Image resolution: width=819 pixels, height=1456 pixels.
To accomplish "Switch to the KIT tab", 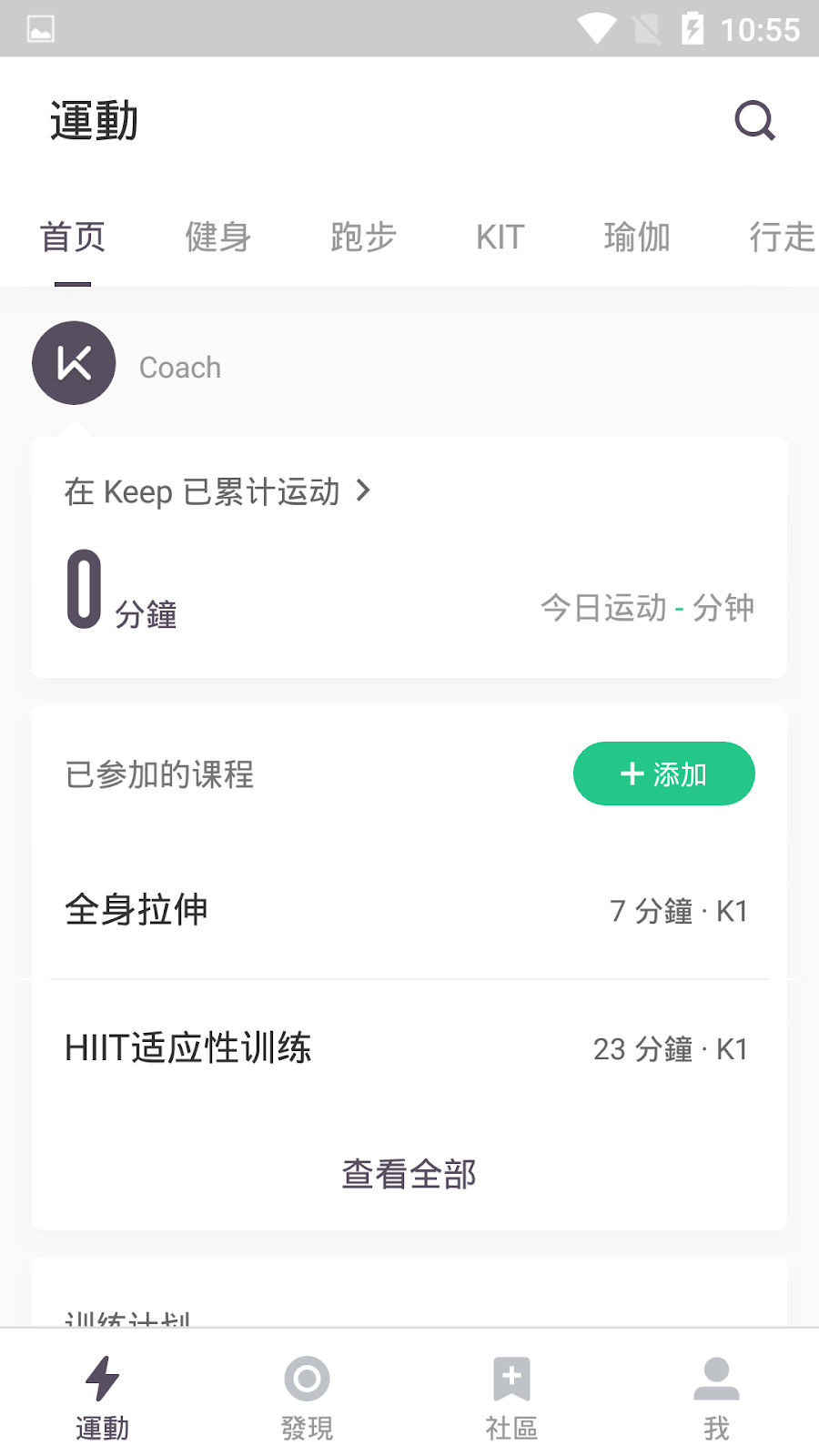I will (x=500, y=237).
